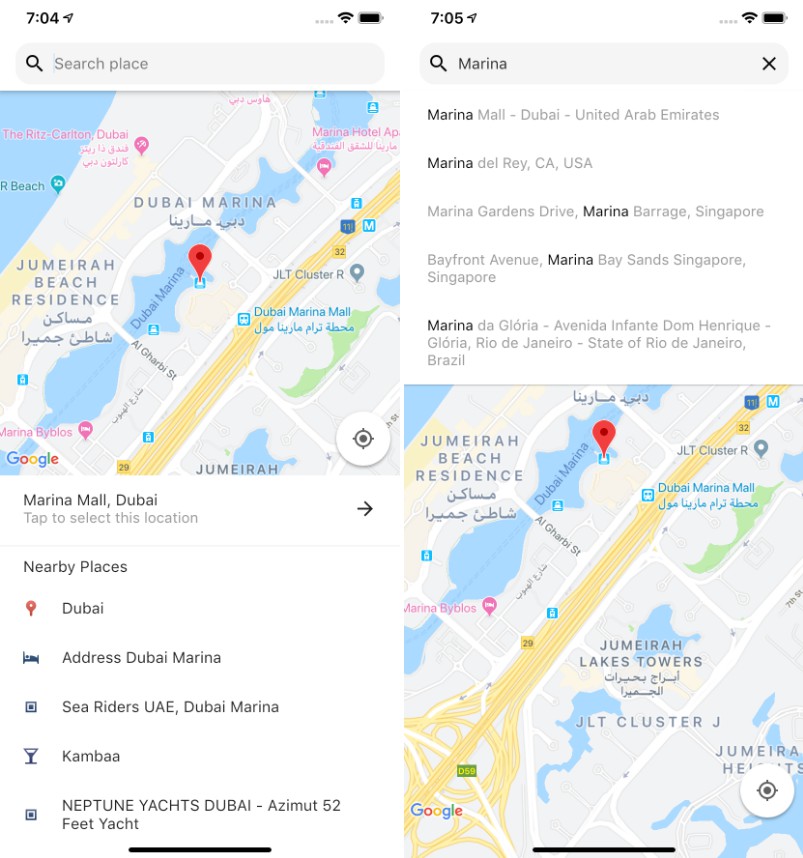Open nearby place Dubai
The image size is (803, 858).
[x=83, y=608]
